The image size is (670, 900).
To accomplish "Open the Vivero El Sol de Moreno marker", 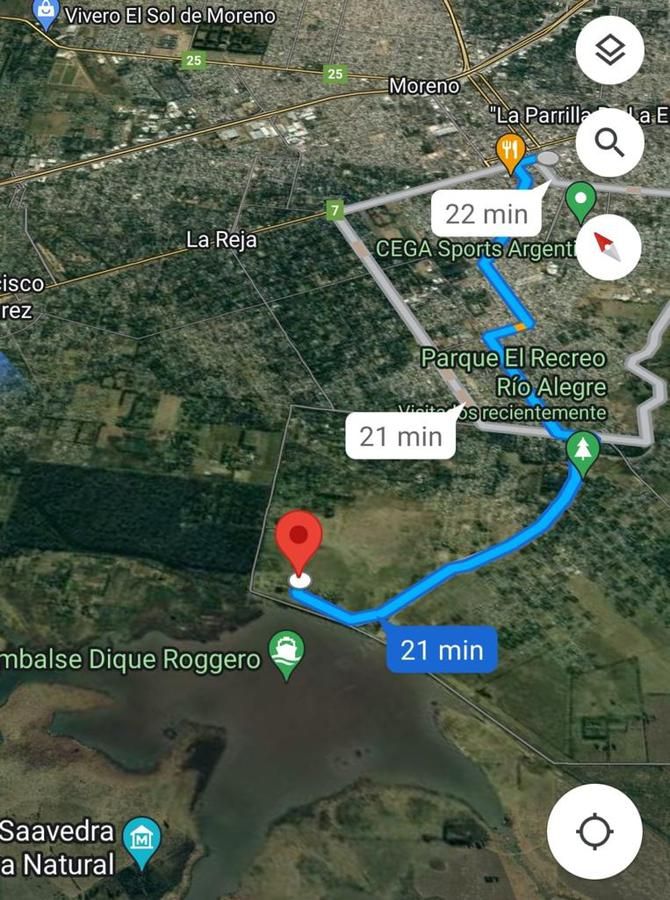I will pos(45,13).
